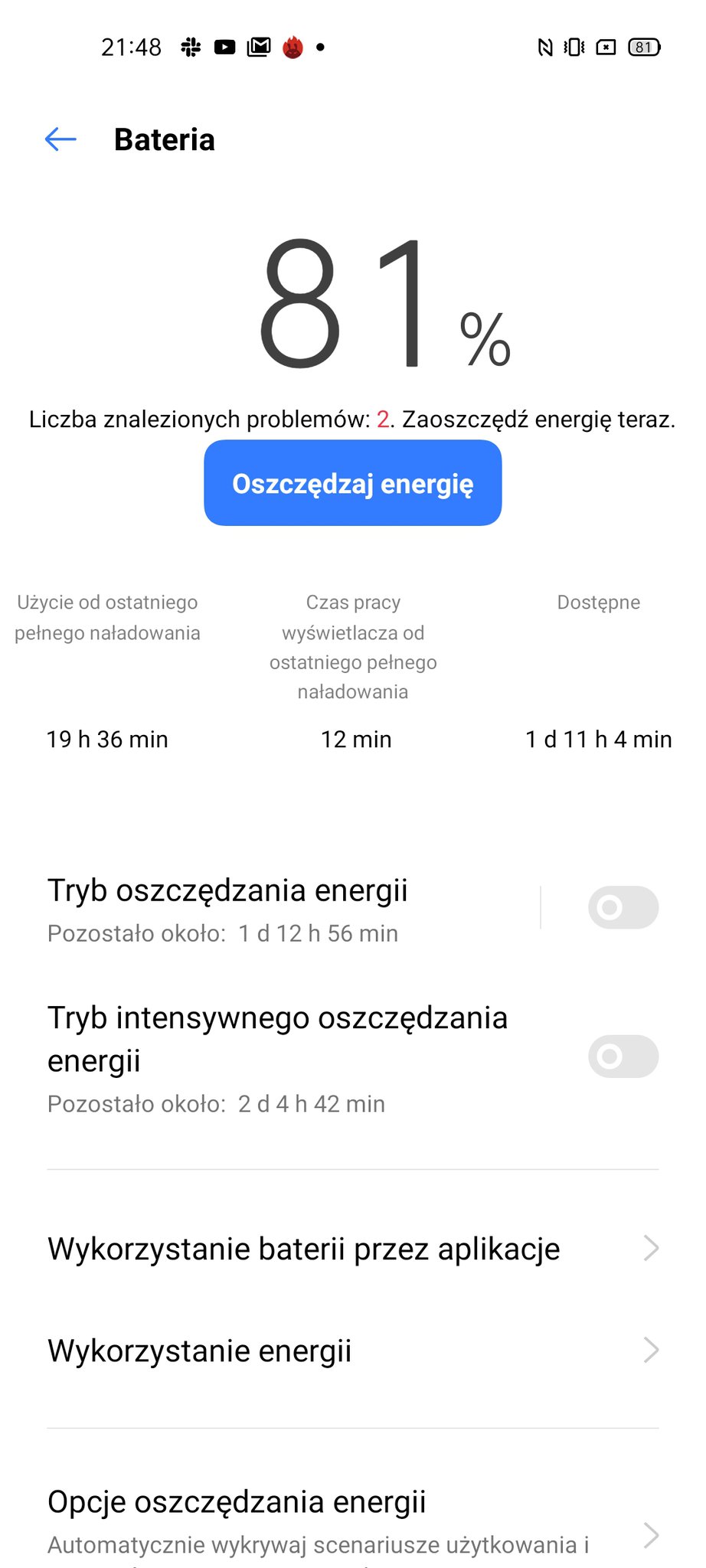This screenshot has height=1568, width=706.
Task: Open Wykorzystanie baterii przez aplikacje
Action: pyautogui.click(x=352, y=1249)
